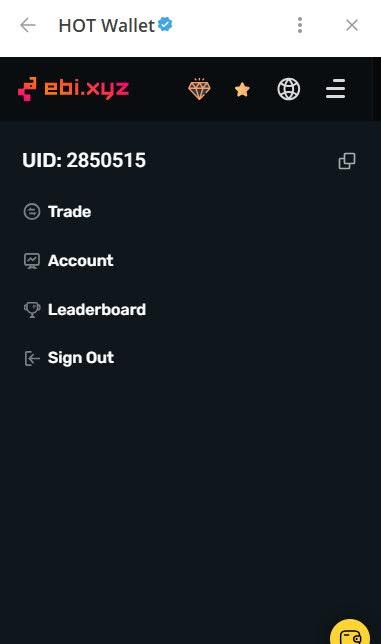
Task: Tap the star favorites icon
Action: click(242, 89)
